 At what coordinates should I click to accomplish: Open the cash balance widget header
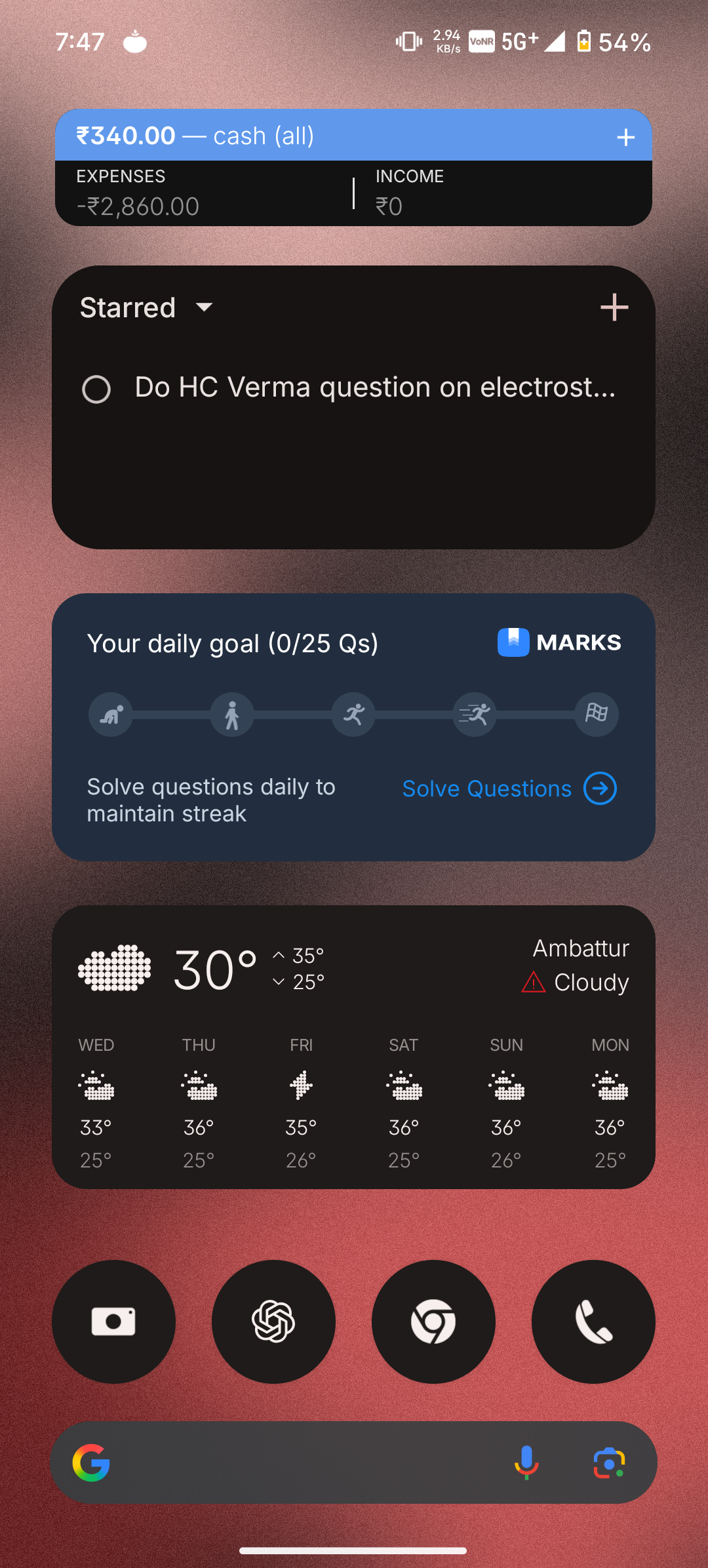coord(262,136)
